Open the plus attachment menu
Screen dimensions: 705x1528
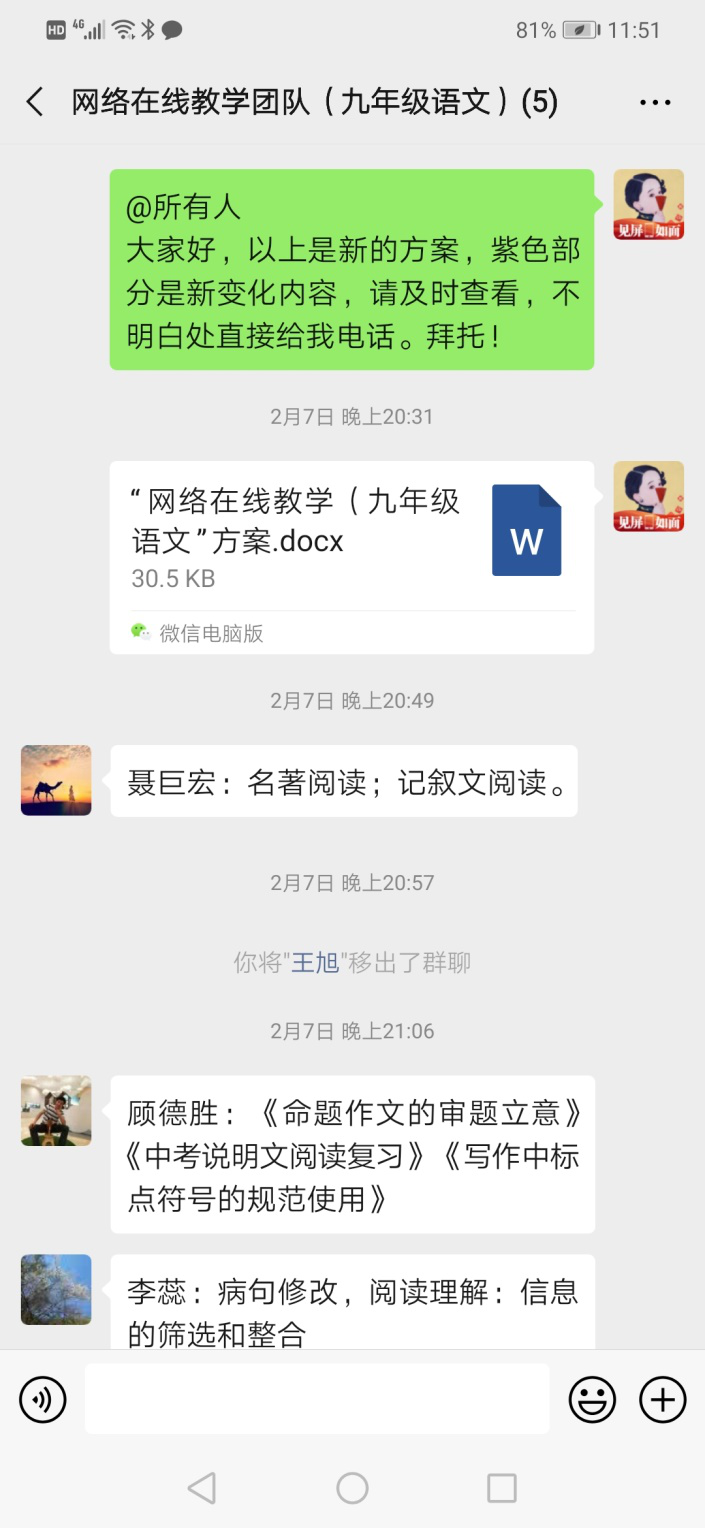(x=662, y=1399)
